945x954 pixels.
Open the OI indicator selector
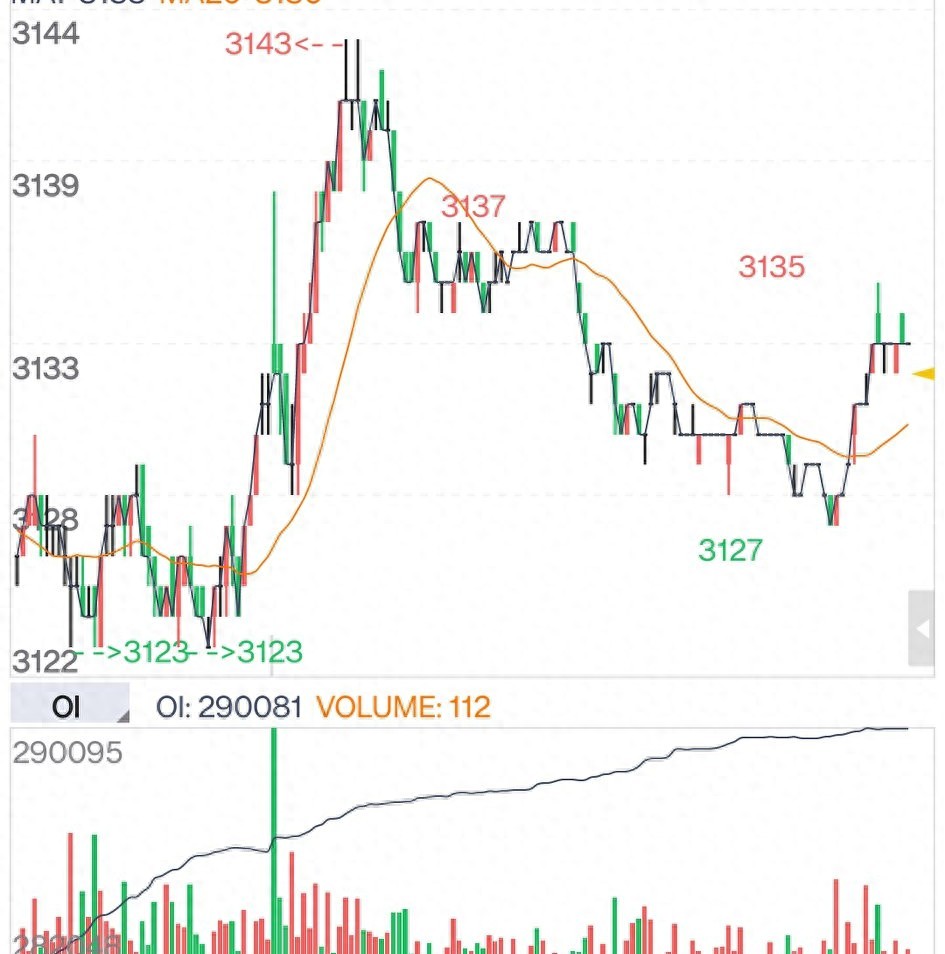(x=69, y=706)
